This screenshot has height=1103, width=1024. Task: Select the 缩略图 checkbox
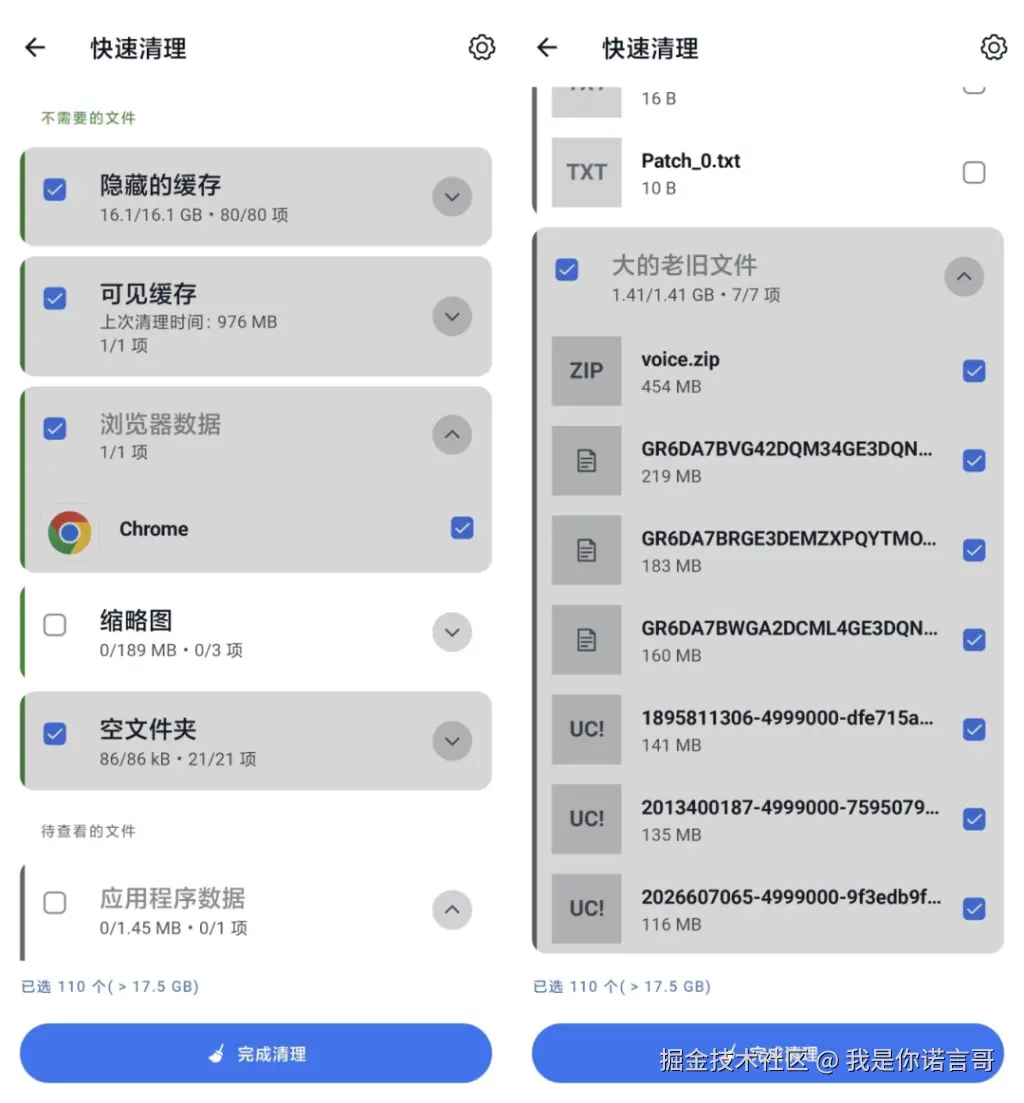pos(55,625)
